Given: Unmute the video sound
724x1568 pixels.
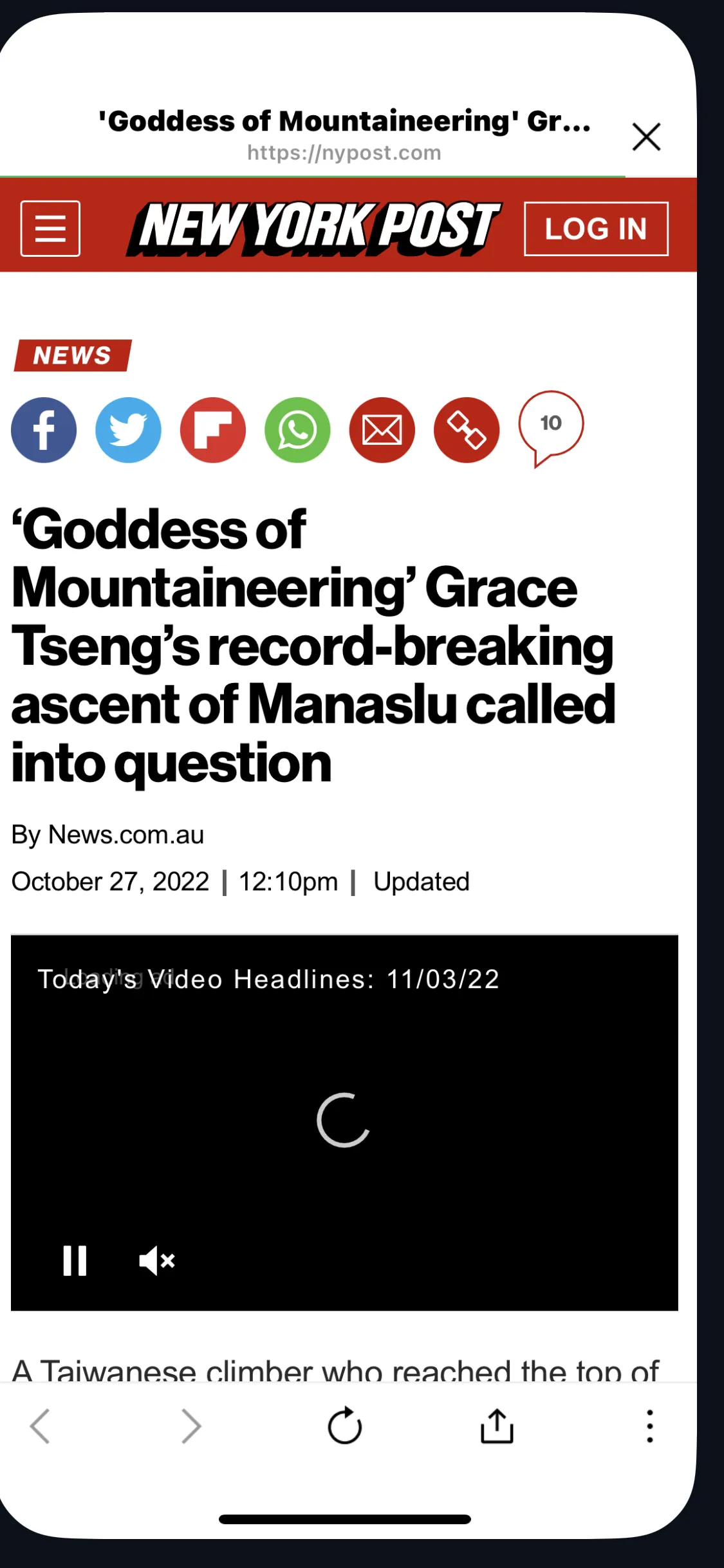Looking at the screenshot, I should pos(157,1260).
